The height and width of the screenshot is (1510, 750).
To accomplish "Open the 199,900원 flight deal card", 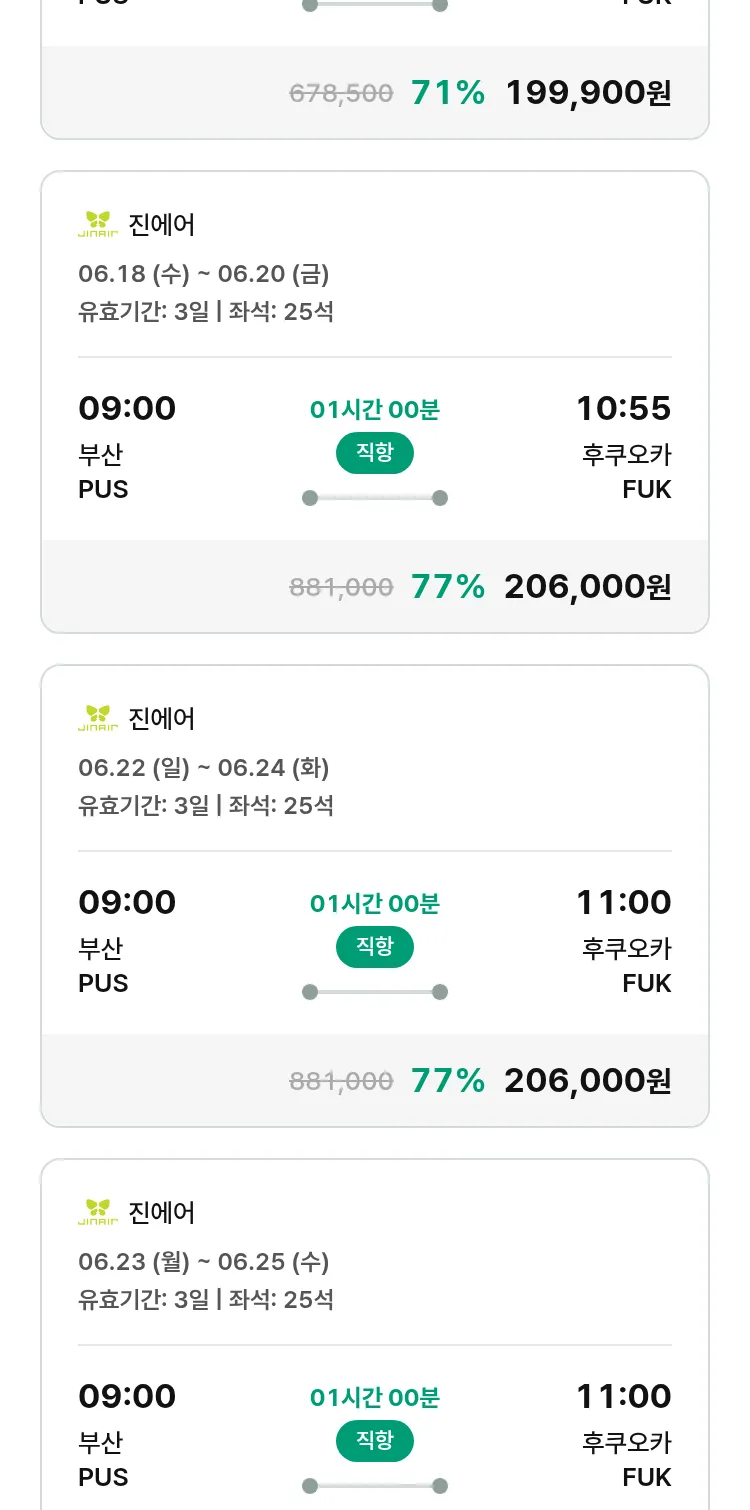I will click(375, 69).
